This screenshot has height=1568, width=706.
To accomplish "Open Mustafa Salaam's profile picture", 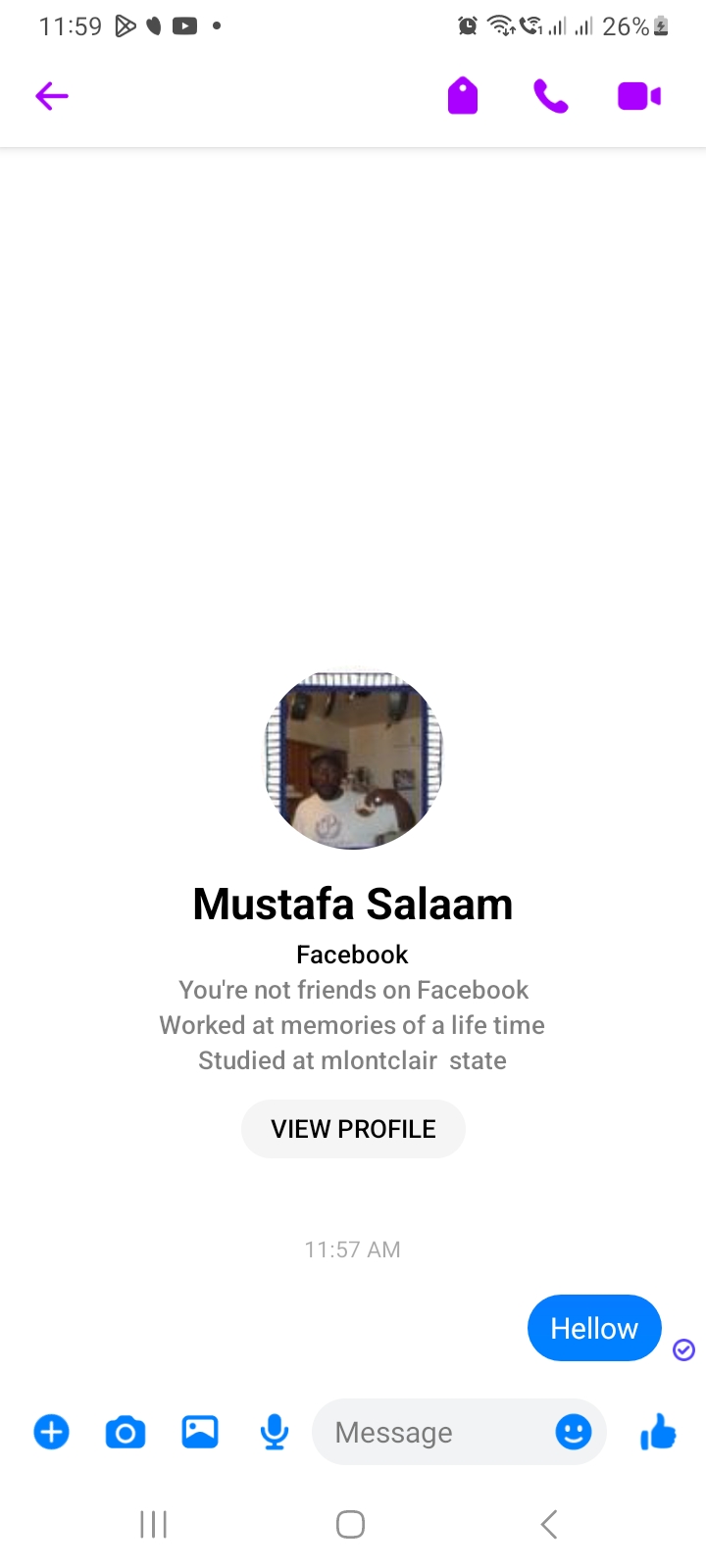I will pos(354,761).
